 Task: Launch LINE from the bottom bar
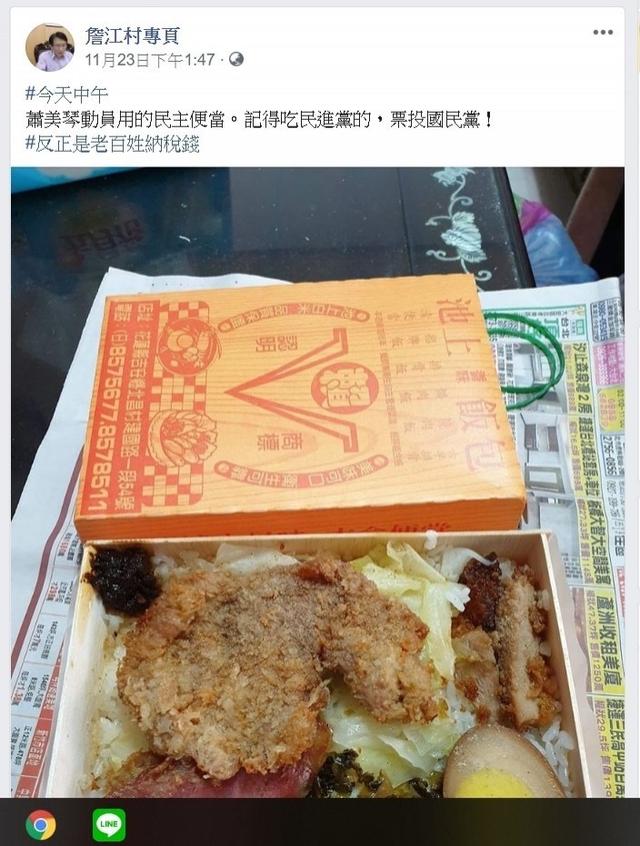(109, 824)
